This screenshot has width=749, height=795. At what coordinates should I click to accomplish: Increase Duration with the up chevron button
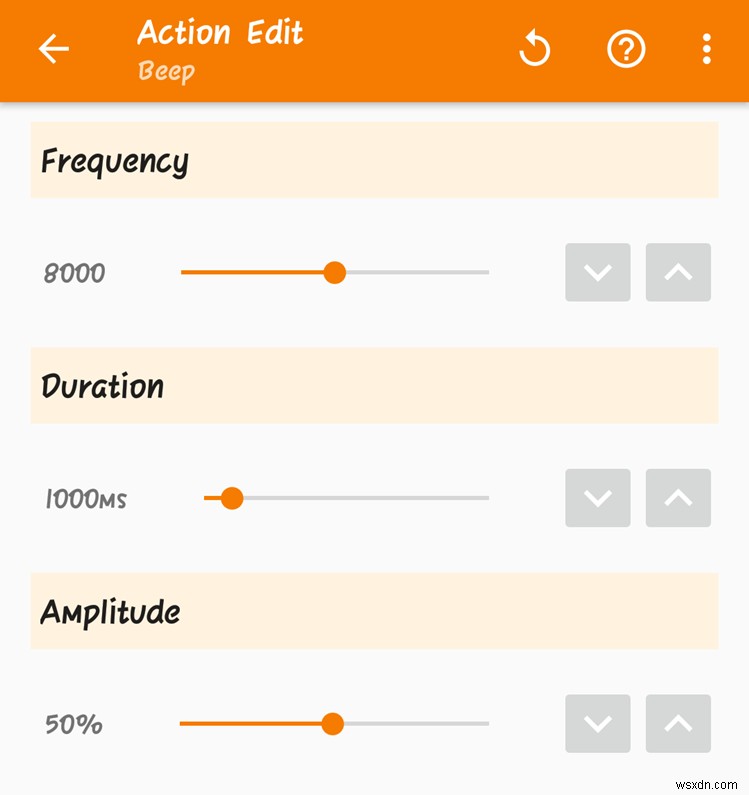point(678,498)
